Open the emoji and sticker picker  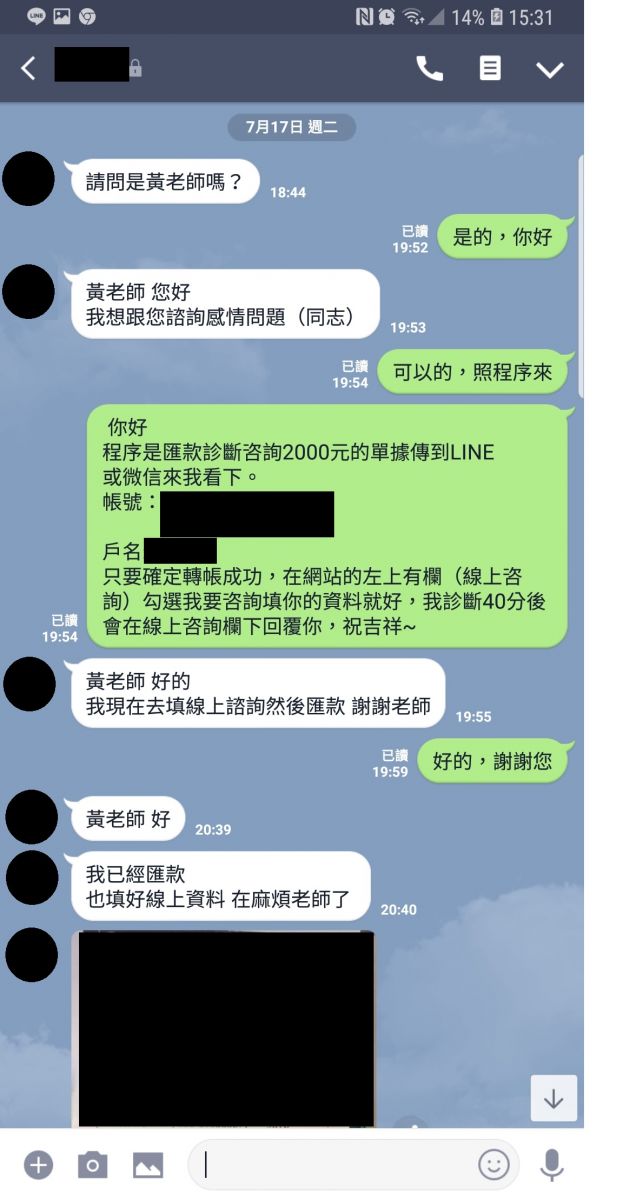click(493, 1165)
